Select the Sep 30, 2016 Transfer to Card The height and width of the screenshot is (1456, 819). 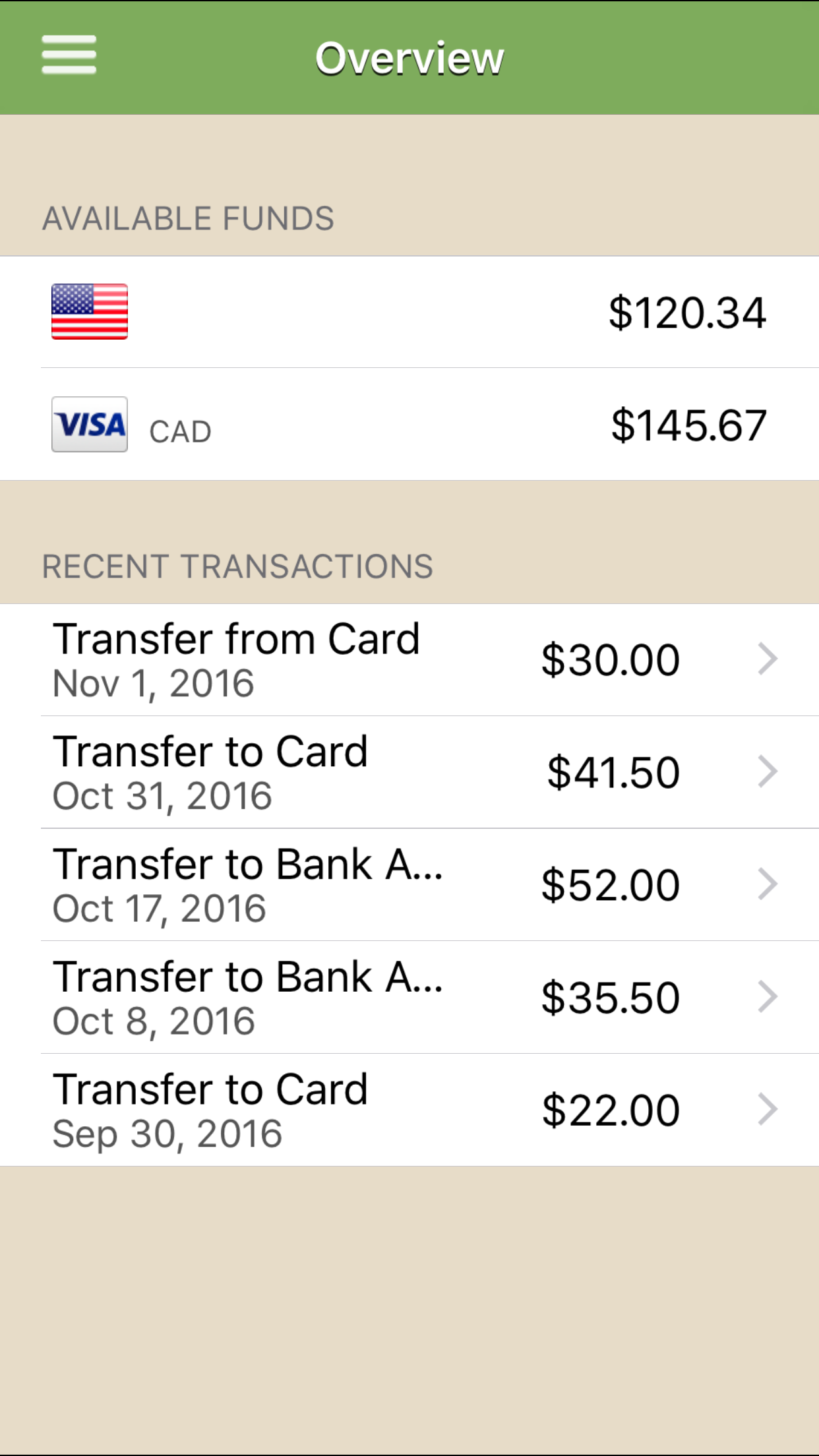(409, 1110)
